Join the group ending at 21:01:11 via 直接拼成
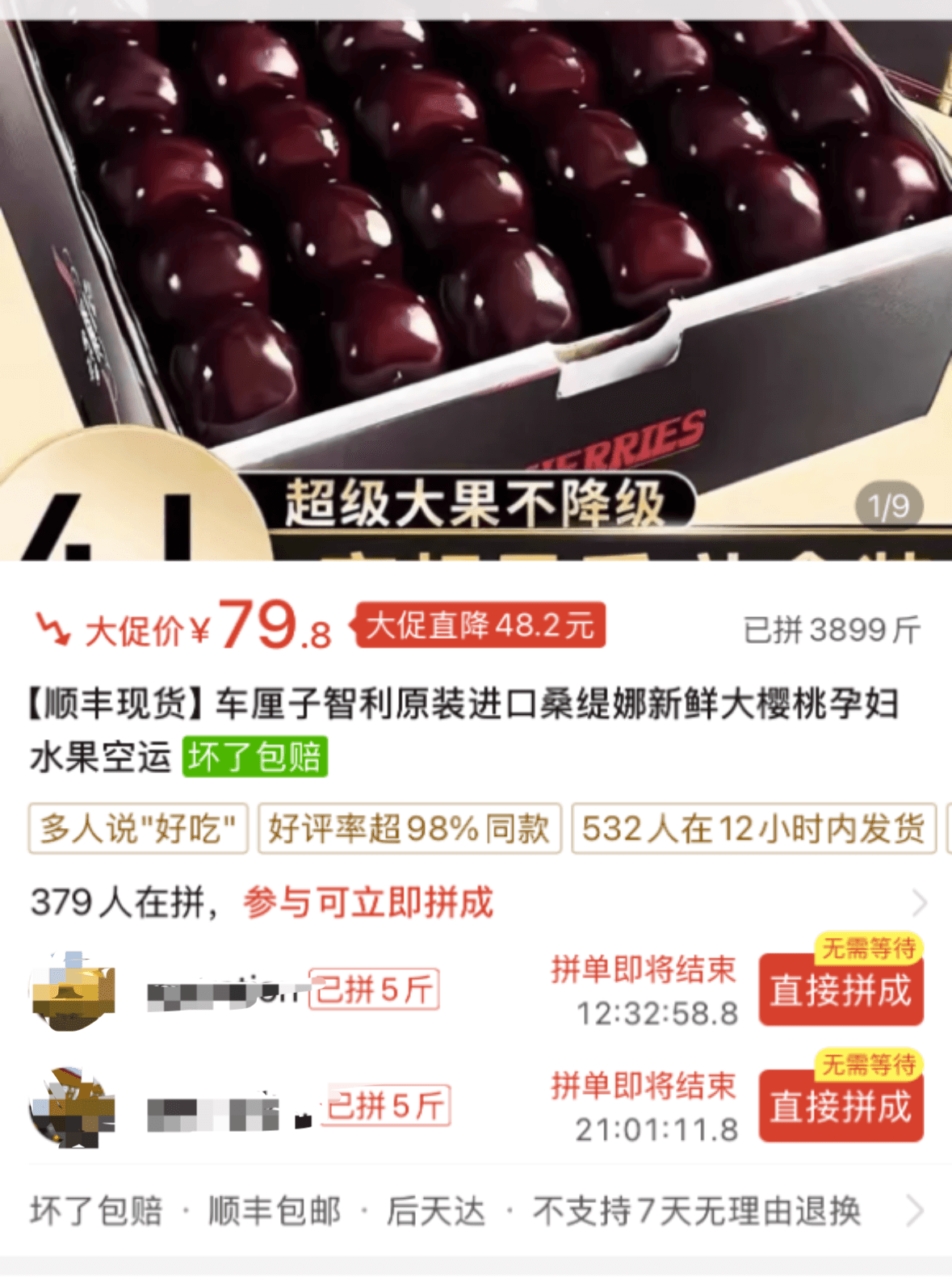 click(x=841, y=1108)
